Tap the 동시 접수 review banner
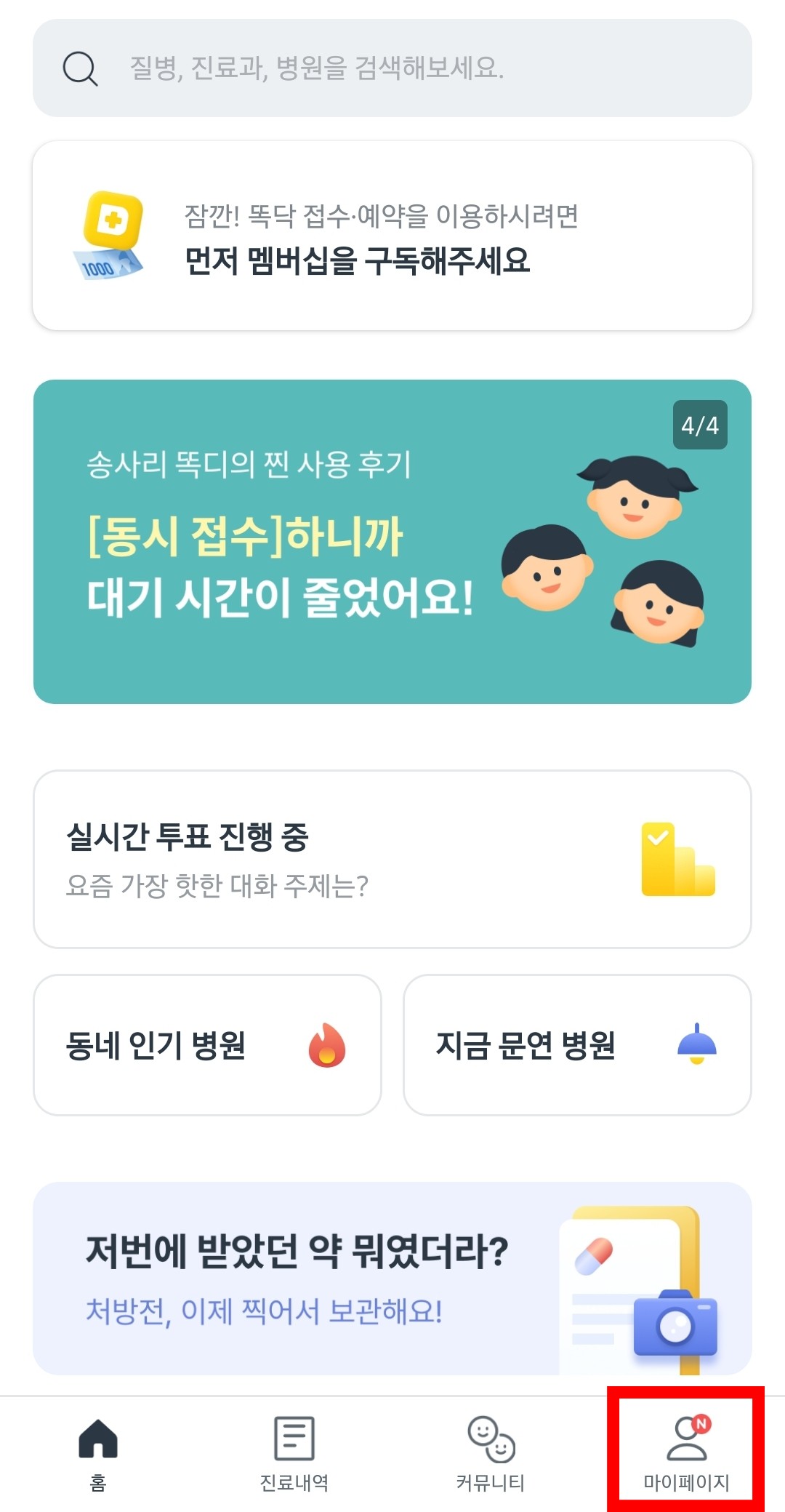This screenshot has width=785, height=1512. point(392,540)
